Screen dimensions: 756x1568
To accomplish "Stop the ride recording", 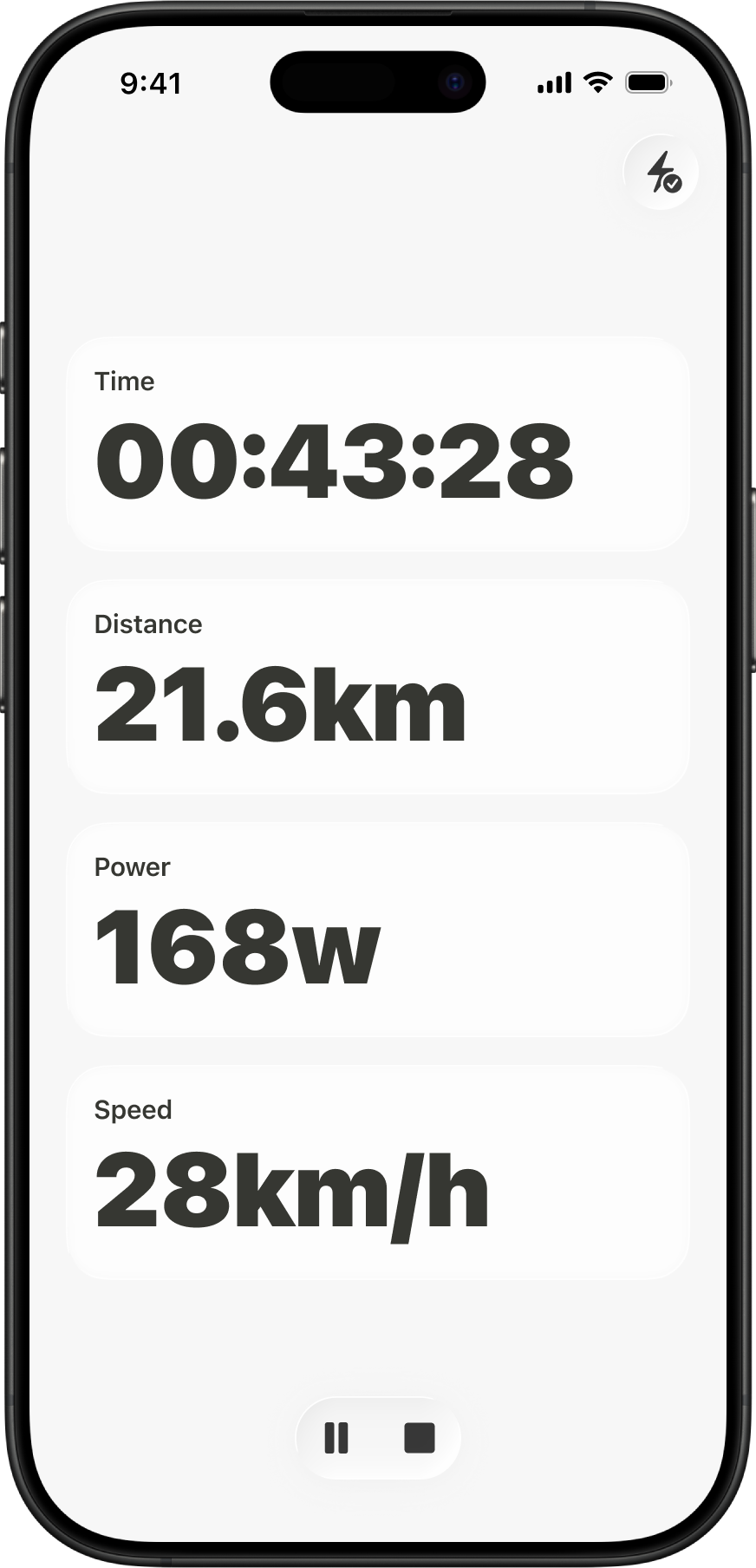I will [x=420, y=1437].
